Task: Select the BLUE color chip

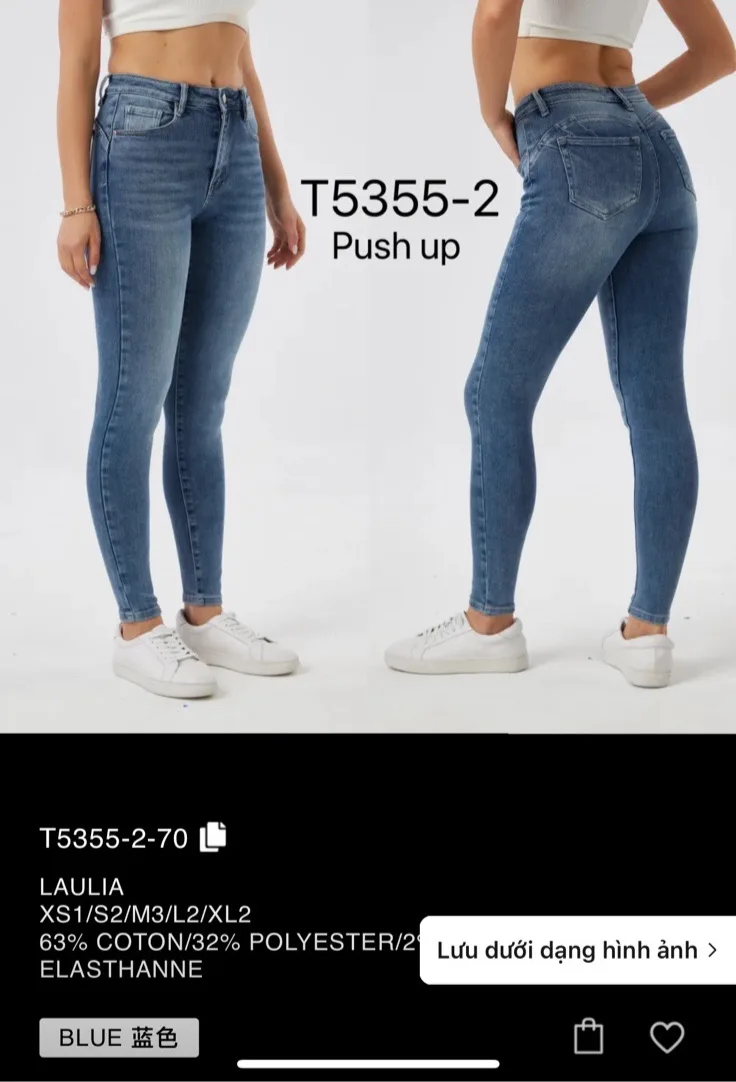Action: coord(119,1038)
